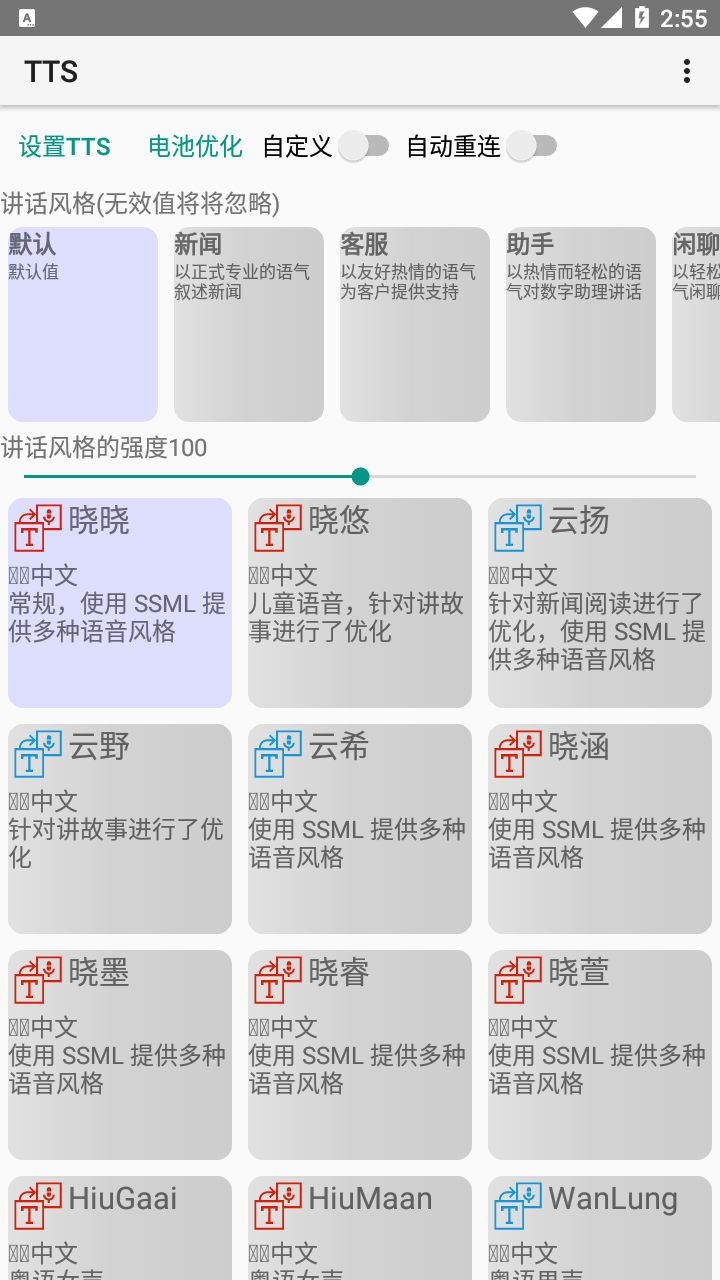720x1280 pixels.
Task: Pick the 云野 storytelling voice
Action: tap(120, 828)
